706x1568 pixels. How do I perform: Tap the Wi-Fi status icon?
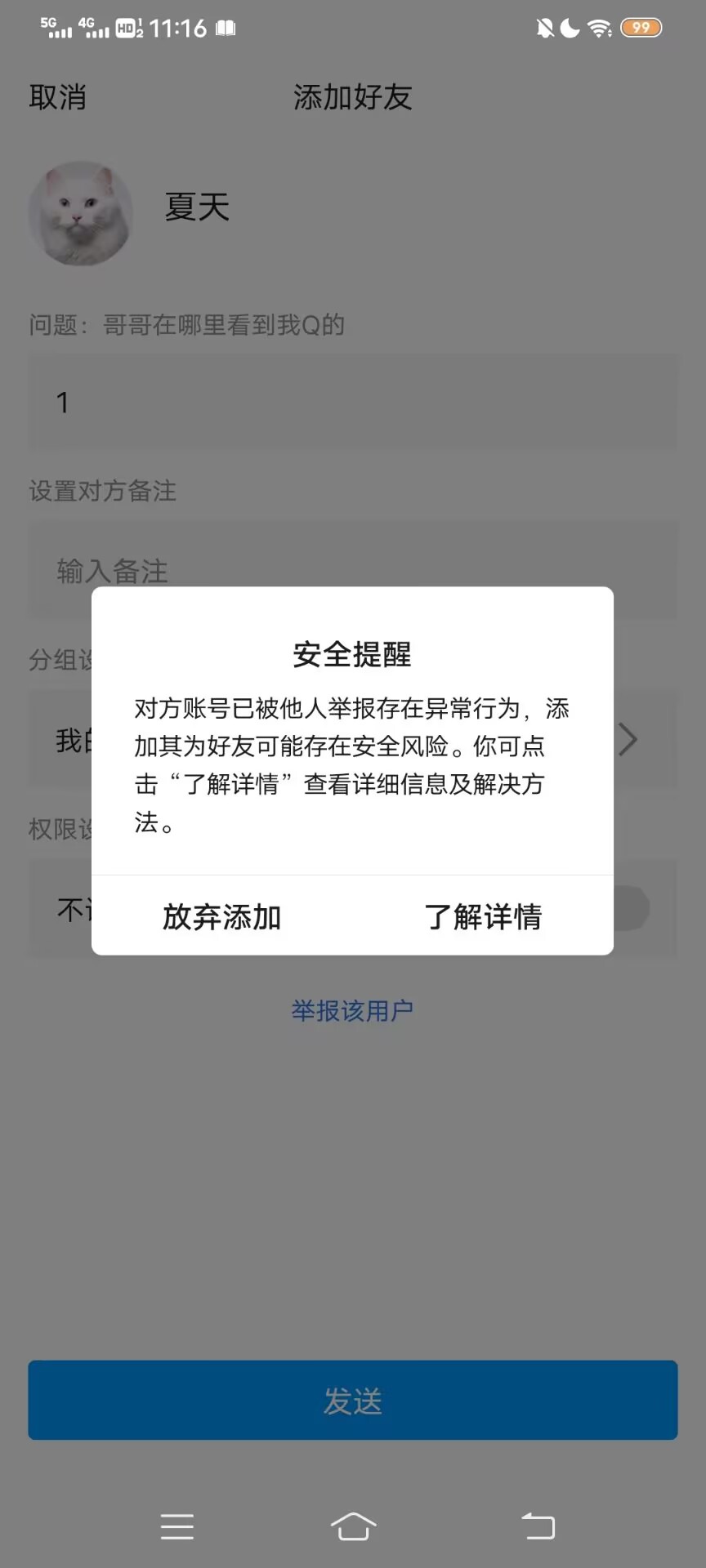click(x=599, y=28)
